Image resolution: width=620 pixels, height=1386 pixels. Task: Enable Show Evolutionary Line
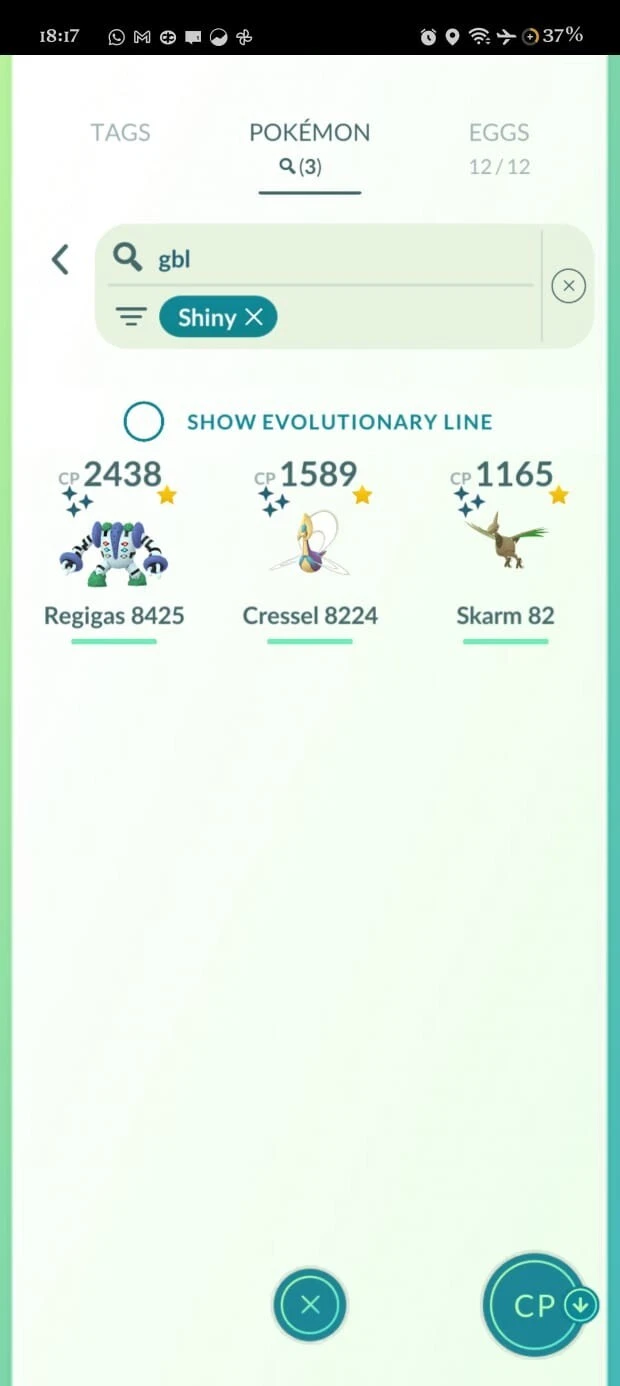144,422
